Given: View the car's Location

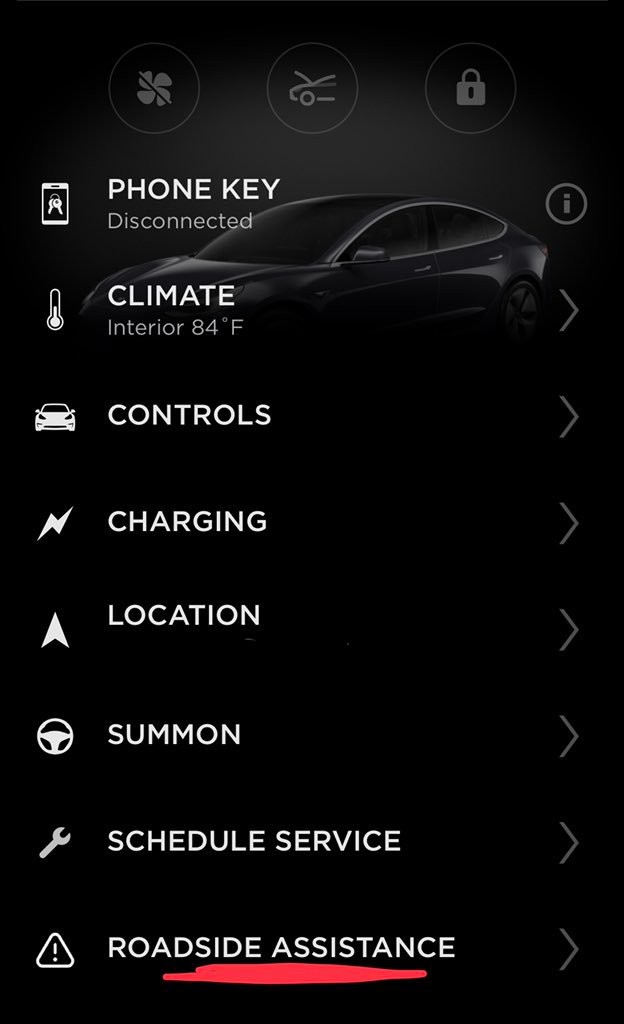Looking at the screenshot, I should click(x=312, y=629).
